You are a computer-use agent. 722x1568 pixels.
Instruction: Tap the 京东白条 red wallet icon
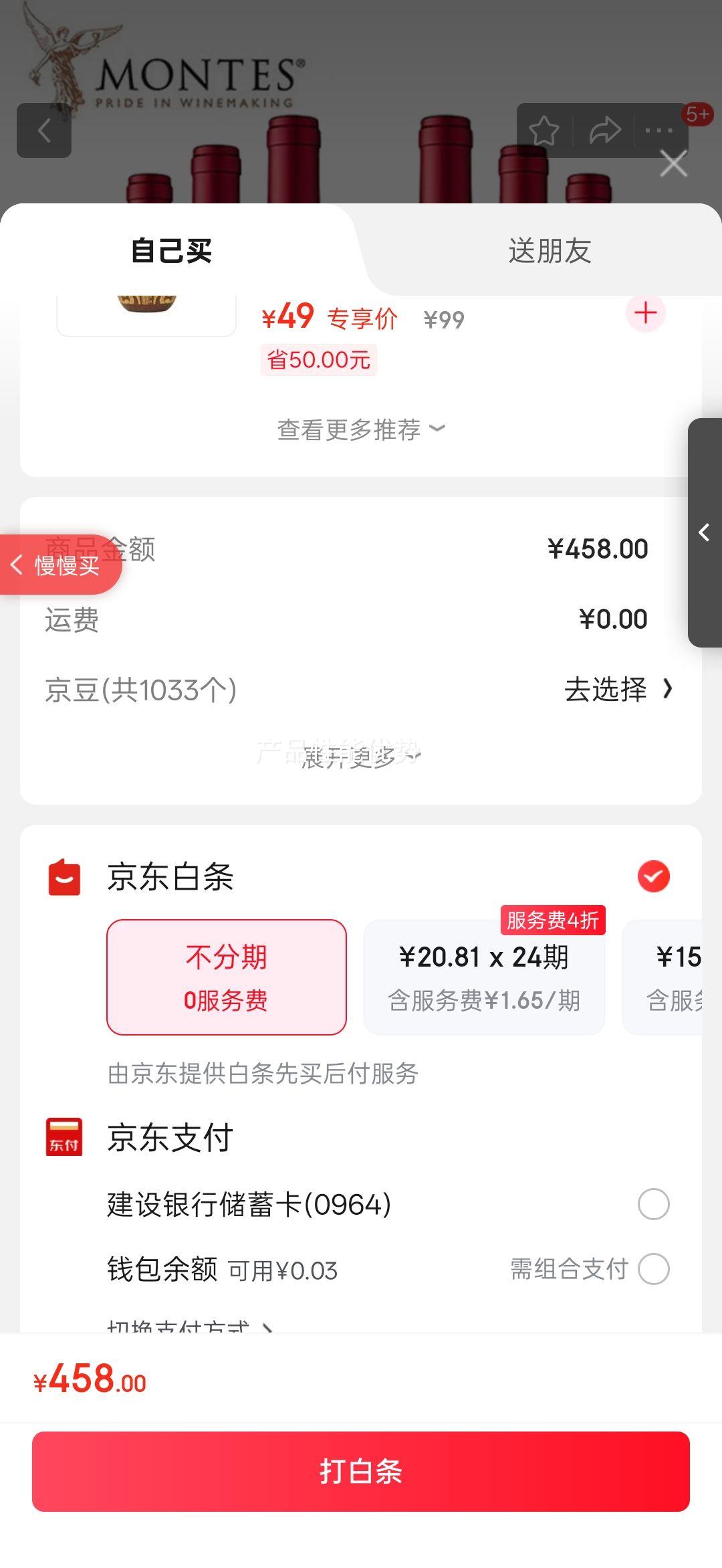click(64, 877)
